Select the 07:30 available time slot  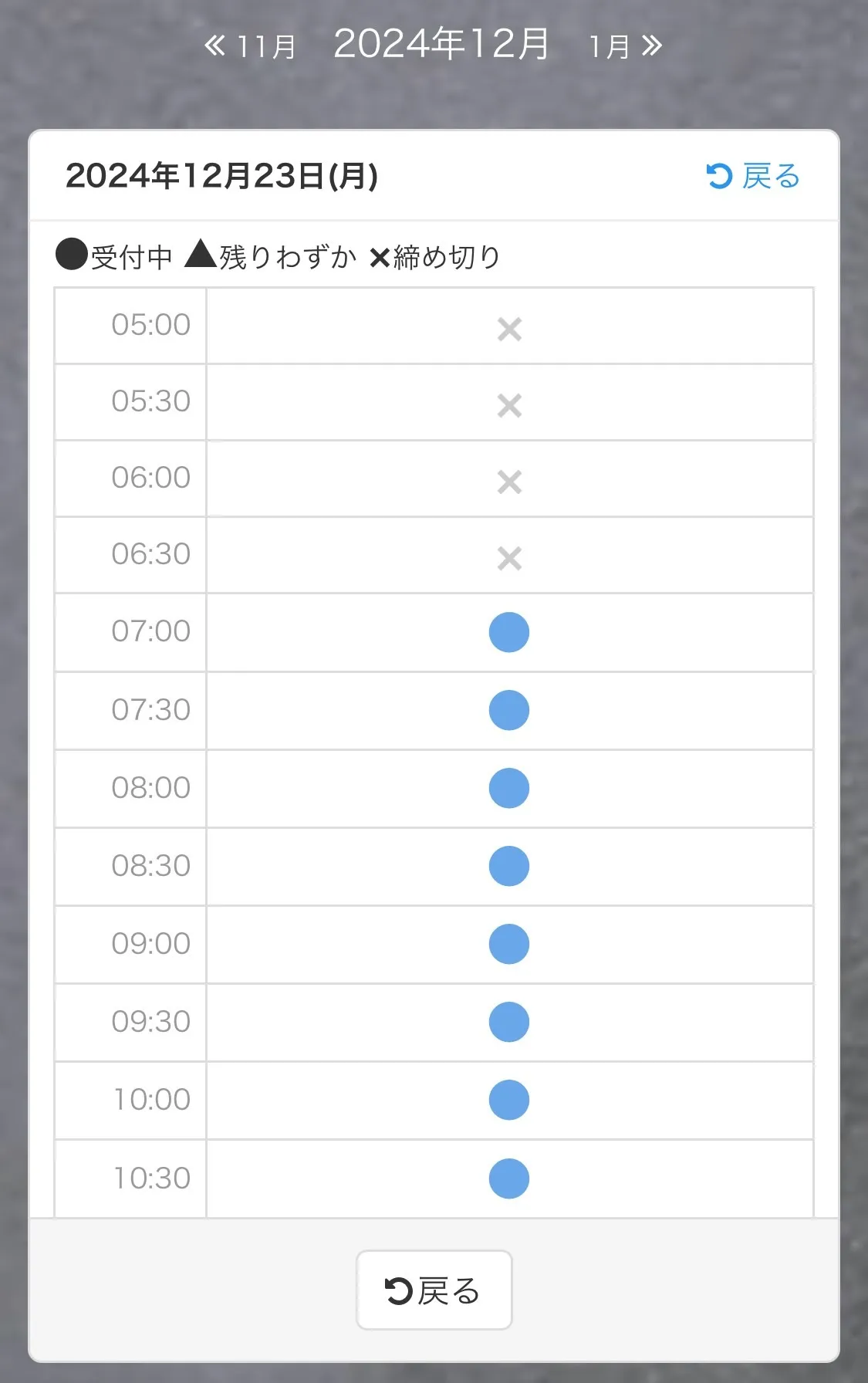tap(509, 710)
